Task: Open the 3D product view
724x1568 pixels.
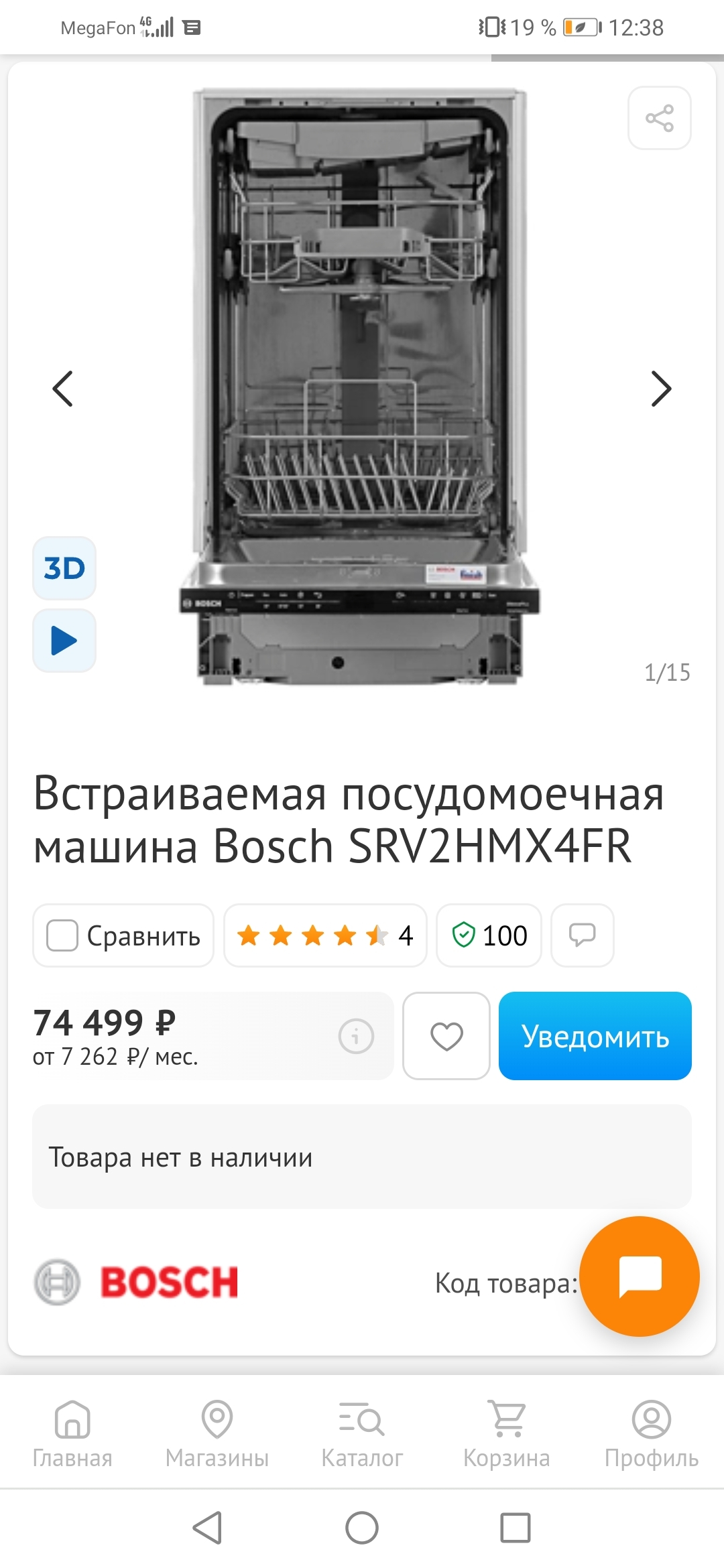Action: click(x=64, y=568)
